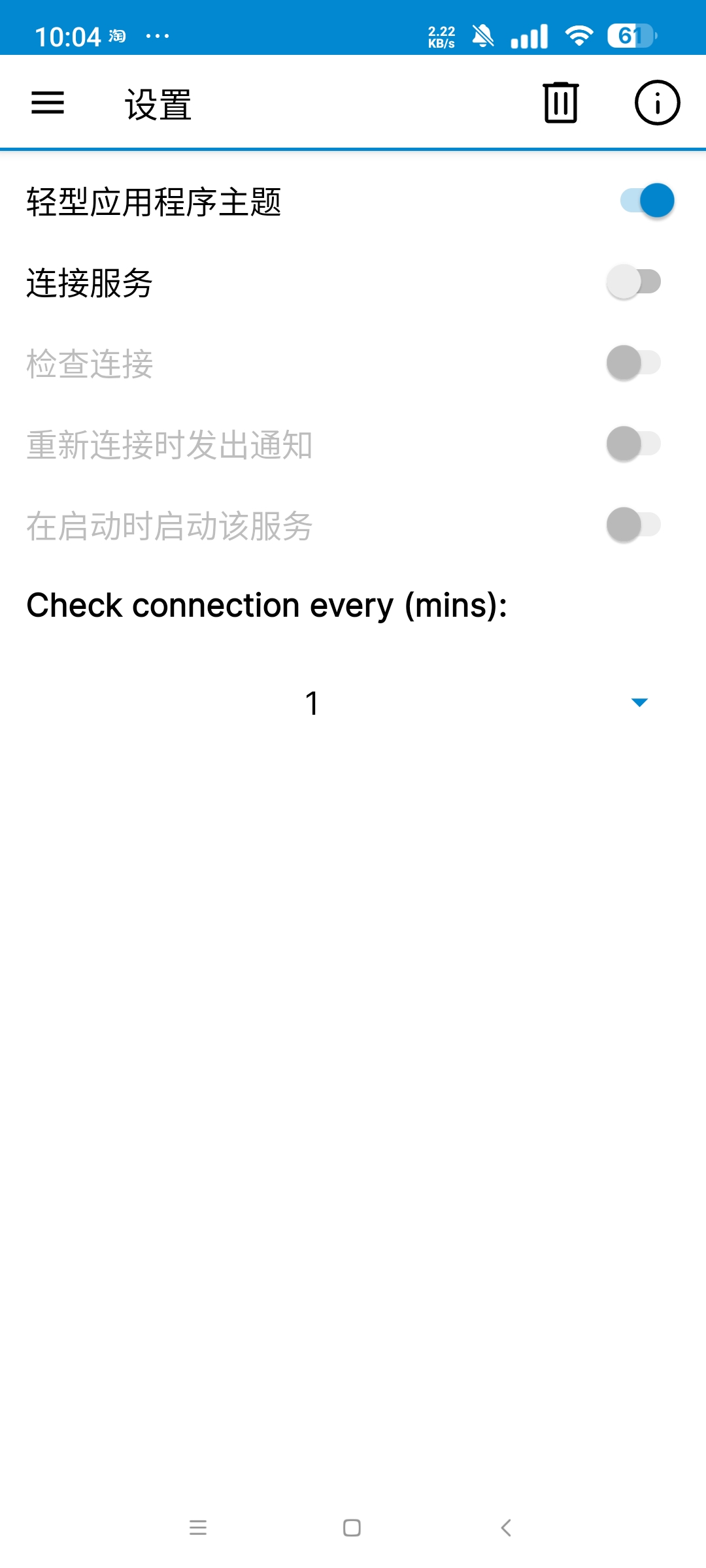Enable the 连接服务 toggle
This screenshot has height=1568, width=706.
click(x=633, y=282)
